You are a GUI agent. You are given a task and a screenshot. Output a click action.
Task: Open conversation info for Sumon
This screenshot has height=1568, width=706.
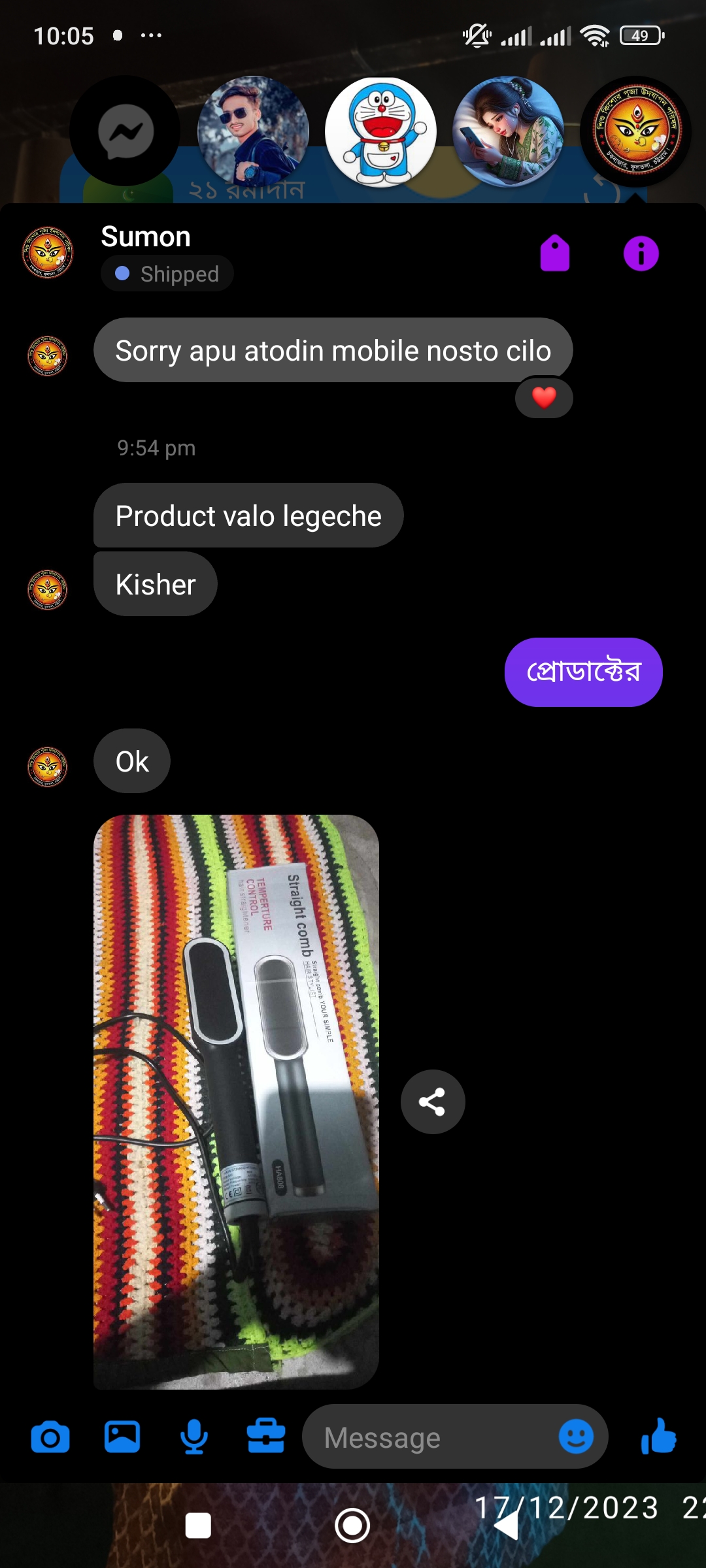tap(641, 253)
